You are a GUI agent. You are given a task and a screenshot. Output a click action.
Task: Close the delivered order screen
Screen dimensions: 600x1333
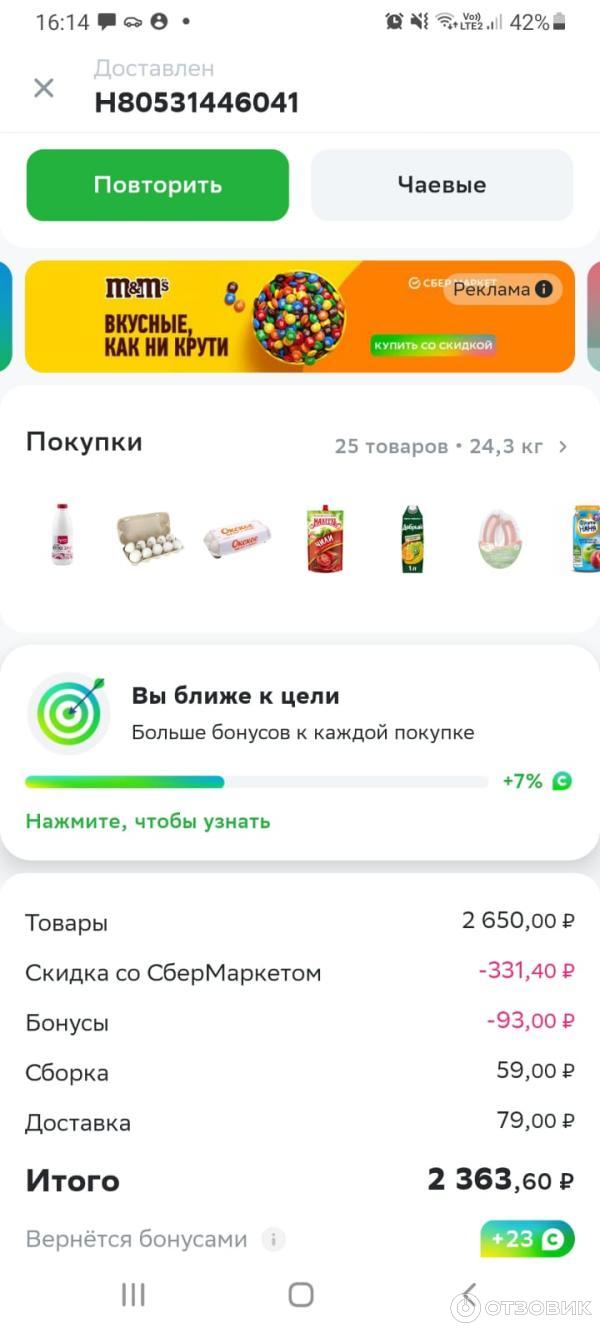pyautogui.click(x=44, y=88)
